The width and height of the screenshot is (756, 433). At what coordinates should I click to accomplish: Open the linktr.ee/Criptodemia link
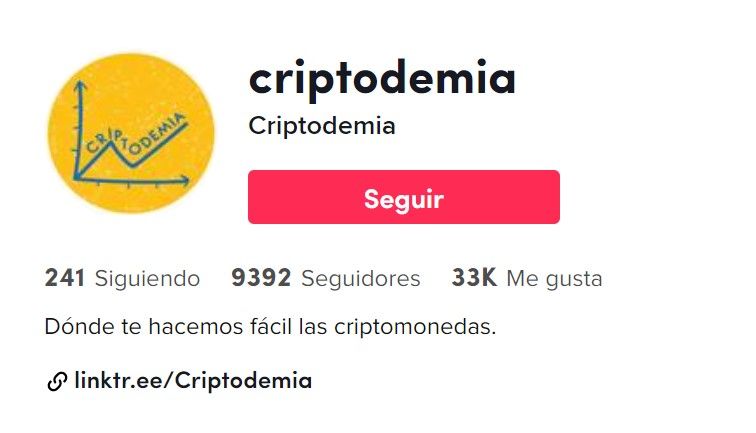point(192,381)
